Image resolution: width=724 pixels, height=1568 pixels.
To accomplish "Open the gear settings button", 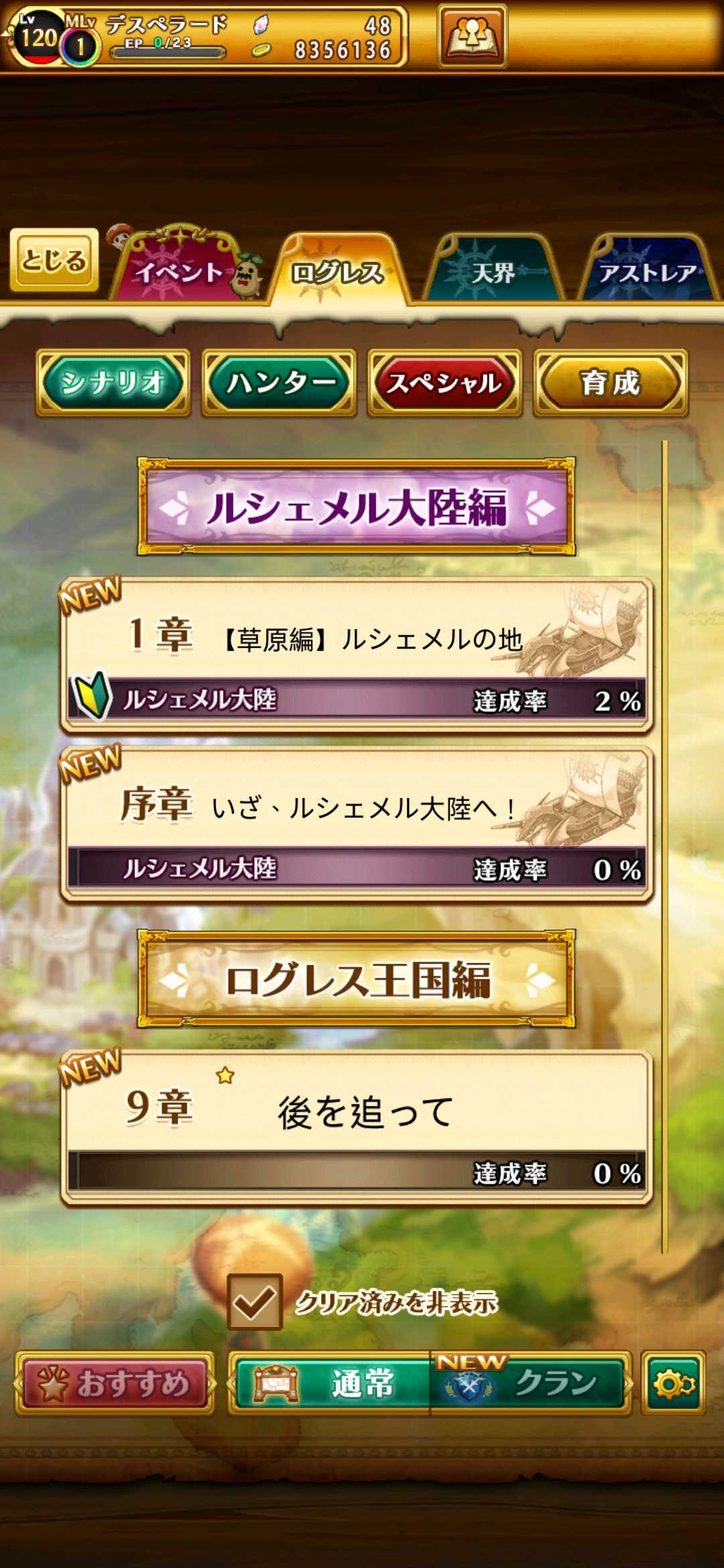I will coord(673,1383).
